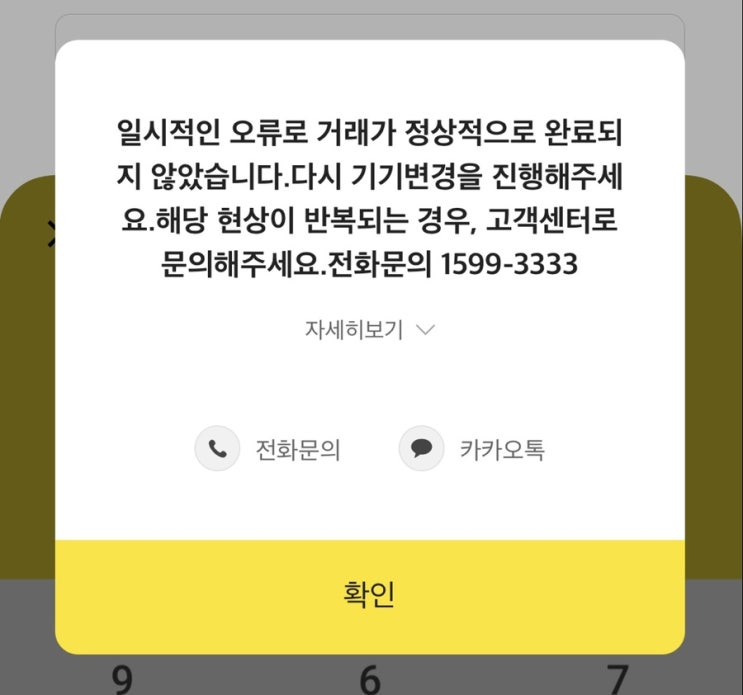Expand the 자세히보기 details section
This screenshot has width=743, height=695.
pos(369,331)
